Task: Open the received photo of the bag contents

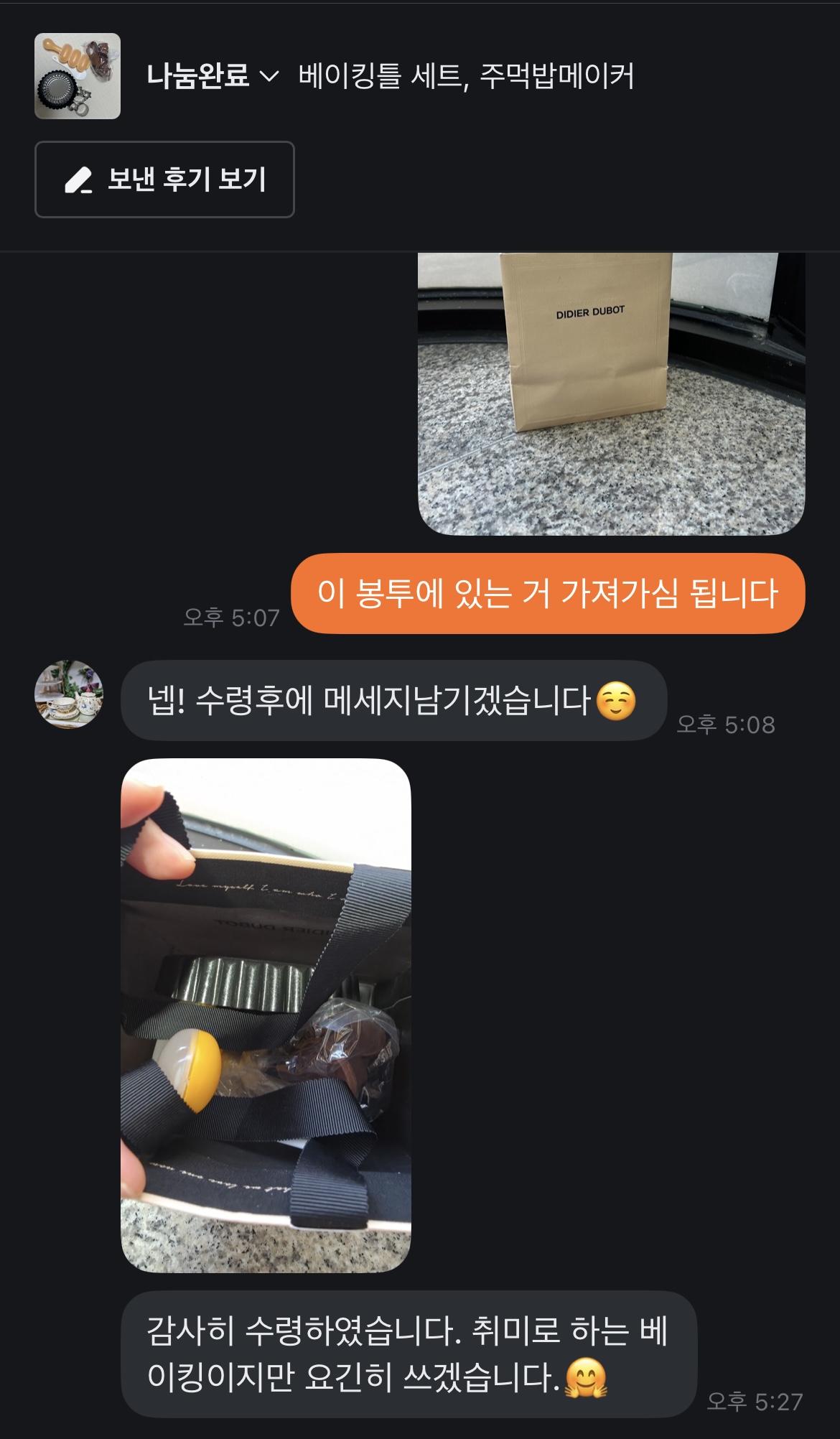Action: tap(266, 1015)
